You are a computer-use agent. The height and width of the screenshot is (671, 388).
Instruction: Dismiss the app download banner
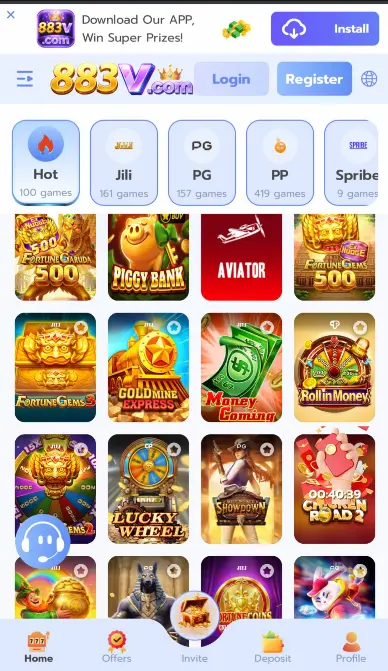tap(11, 15)
